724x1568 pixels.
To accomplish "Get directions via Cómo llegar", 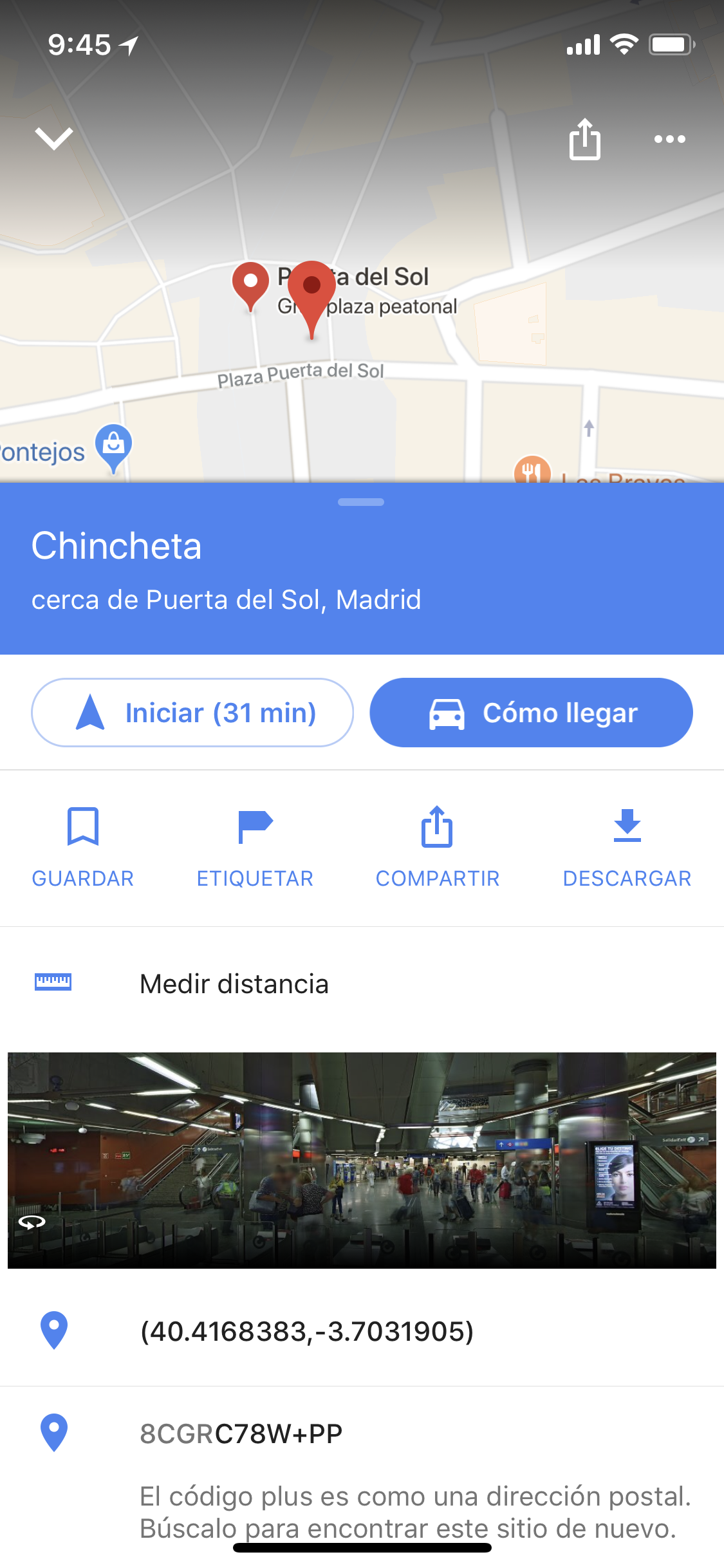I will click(531, 713).
